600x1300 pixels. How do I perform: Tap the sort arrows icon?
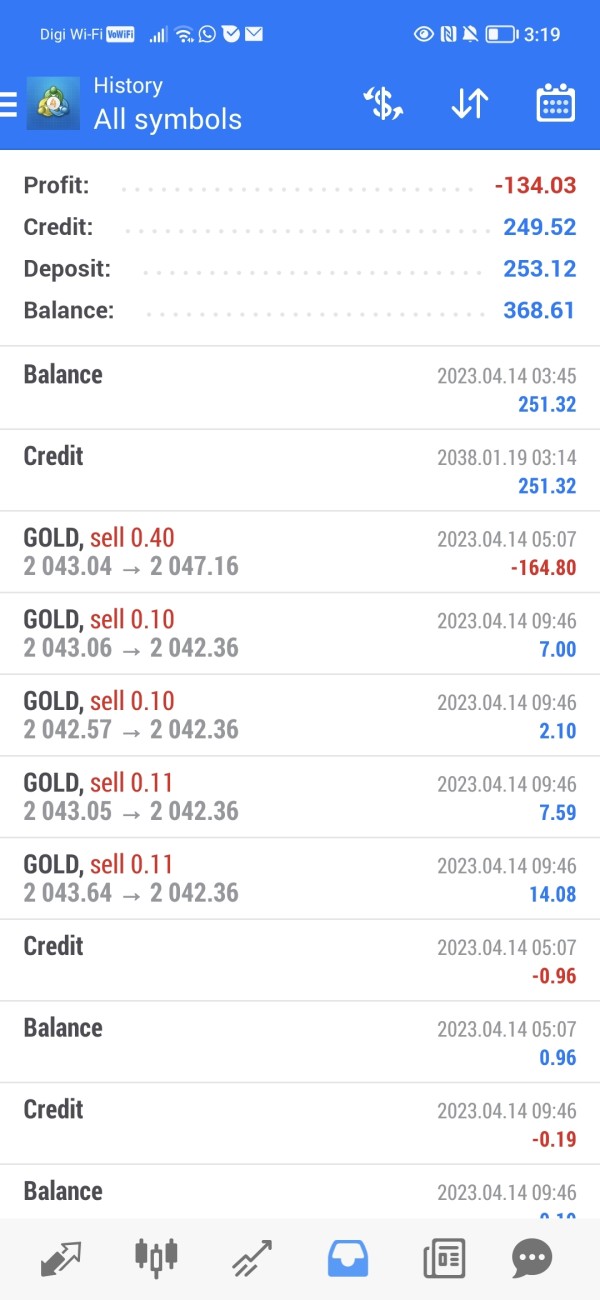click(x=469, y=104)
